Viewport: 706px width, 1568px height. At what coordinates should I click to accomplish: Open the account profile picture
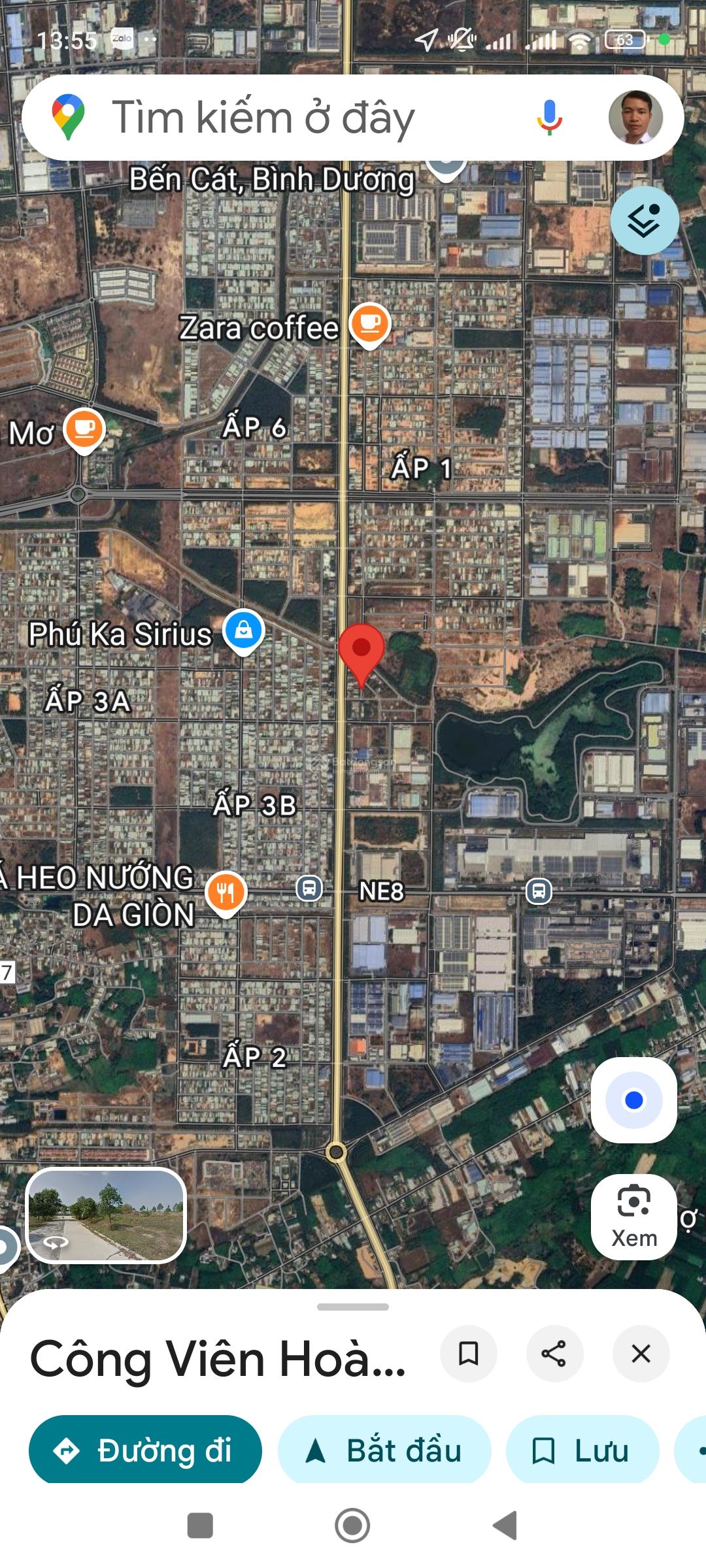tap(635, 118)
